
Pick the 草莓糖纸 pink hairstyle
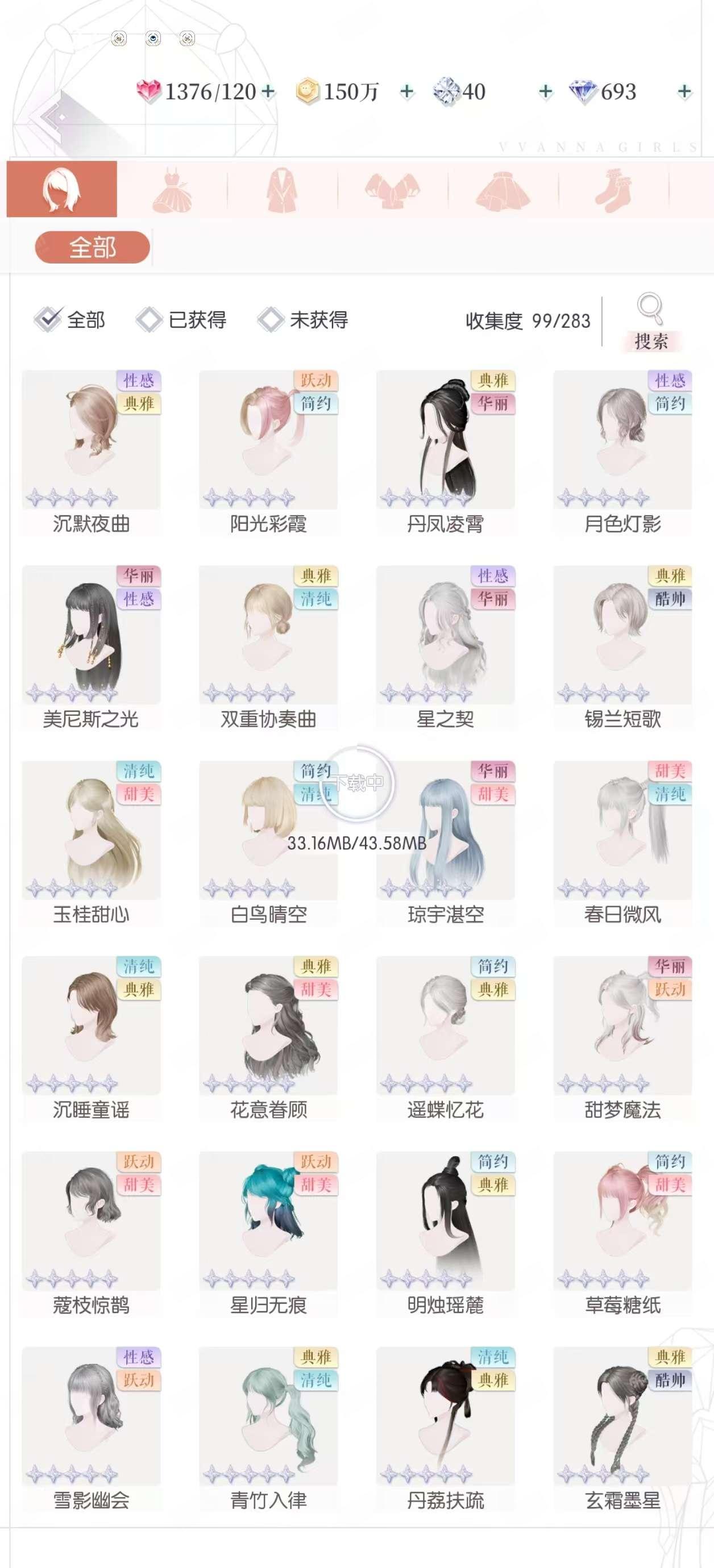tap(622, 1233)
